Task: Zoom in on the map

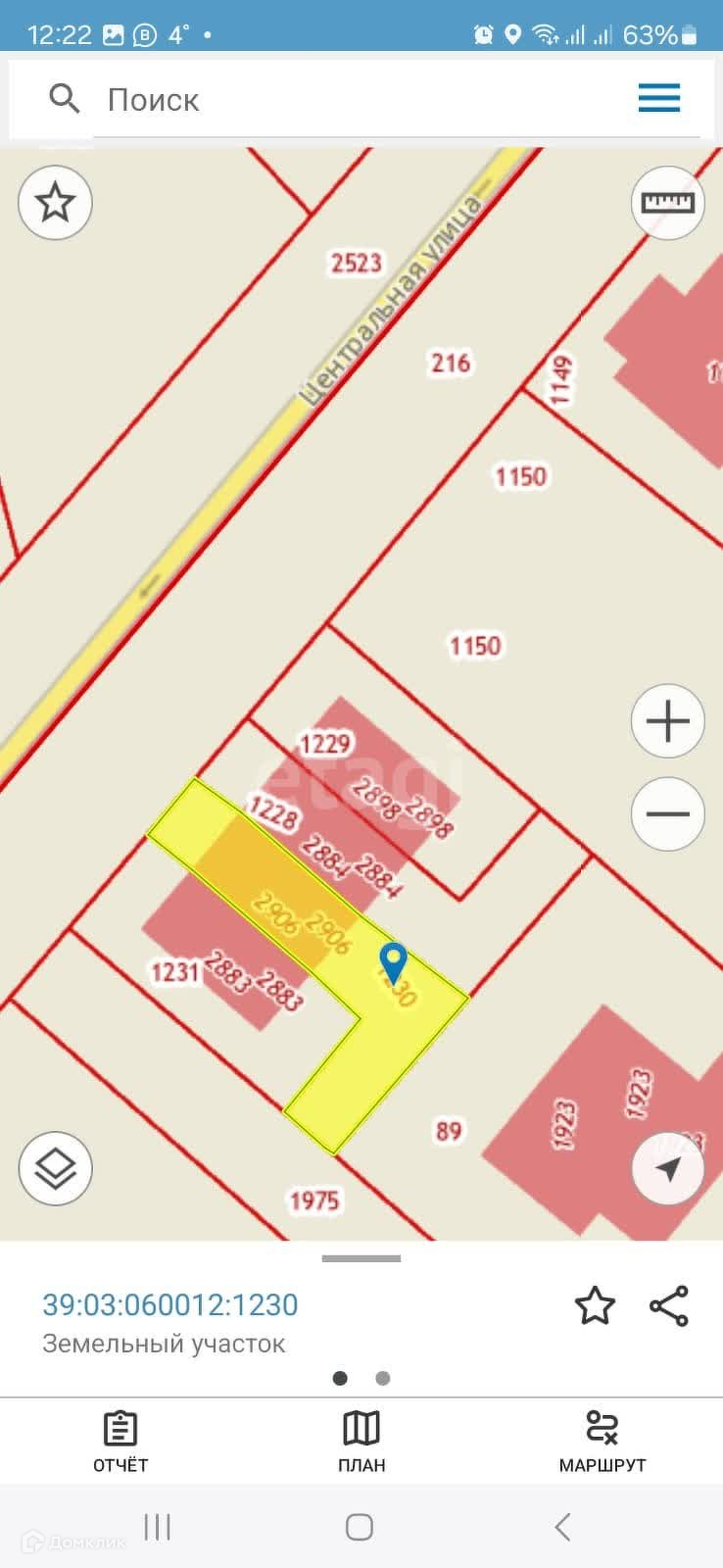Action: 668,721
